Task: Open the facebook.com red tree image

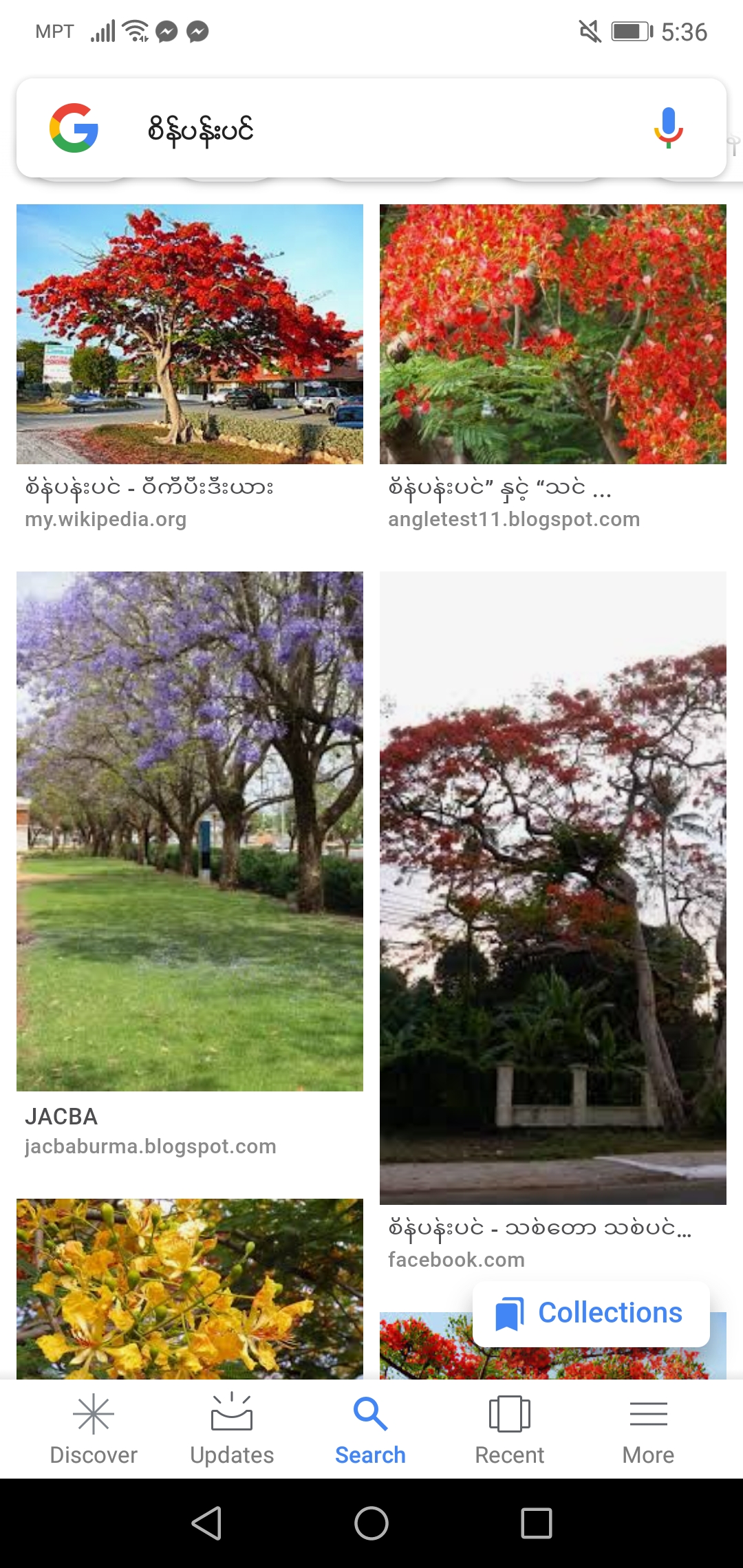Action: 553,887
